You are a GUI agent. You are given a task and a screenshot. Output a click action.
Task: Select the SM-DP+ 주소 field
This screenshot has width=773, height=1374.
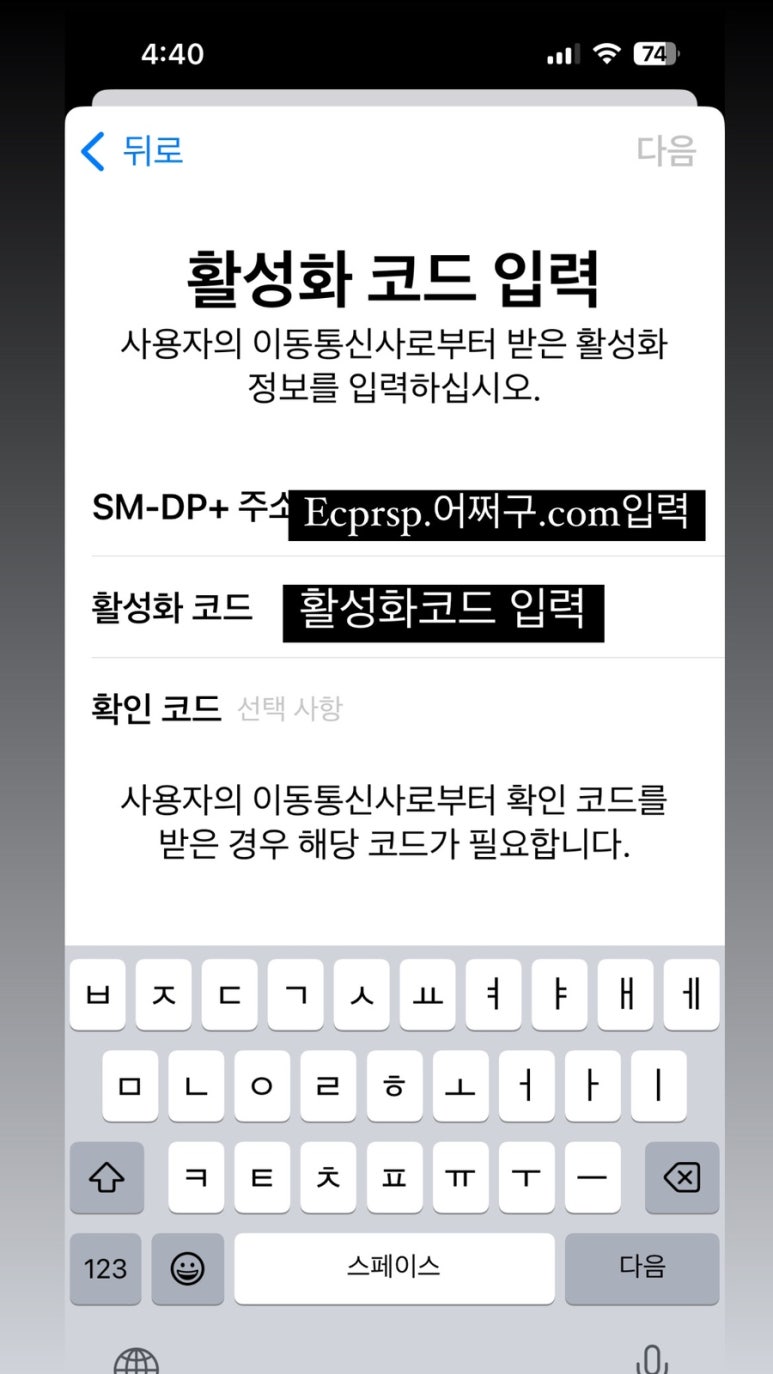click(408, 508)
